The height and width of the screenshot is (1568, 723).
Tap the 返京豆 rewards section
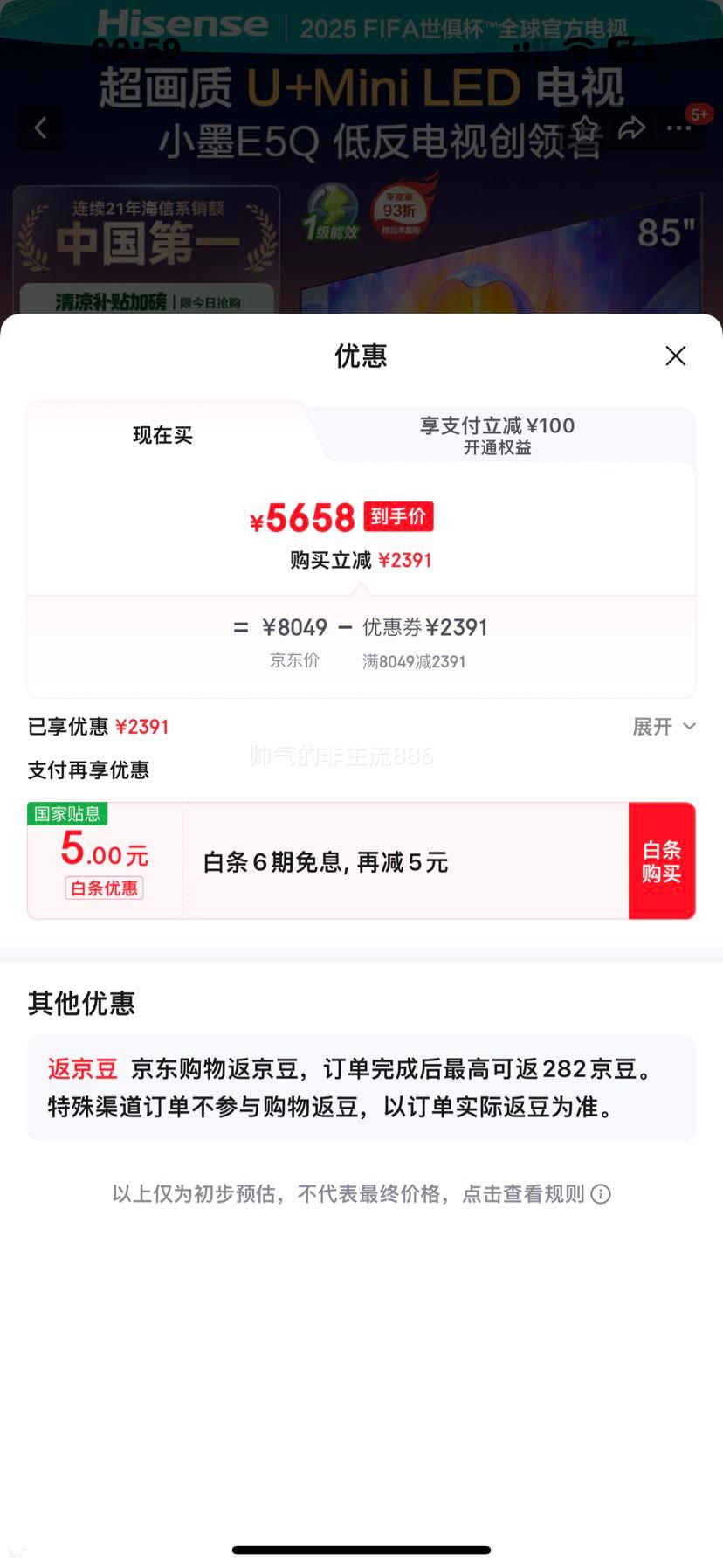click(x=361, y=1087)
